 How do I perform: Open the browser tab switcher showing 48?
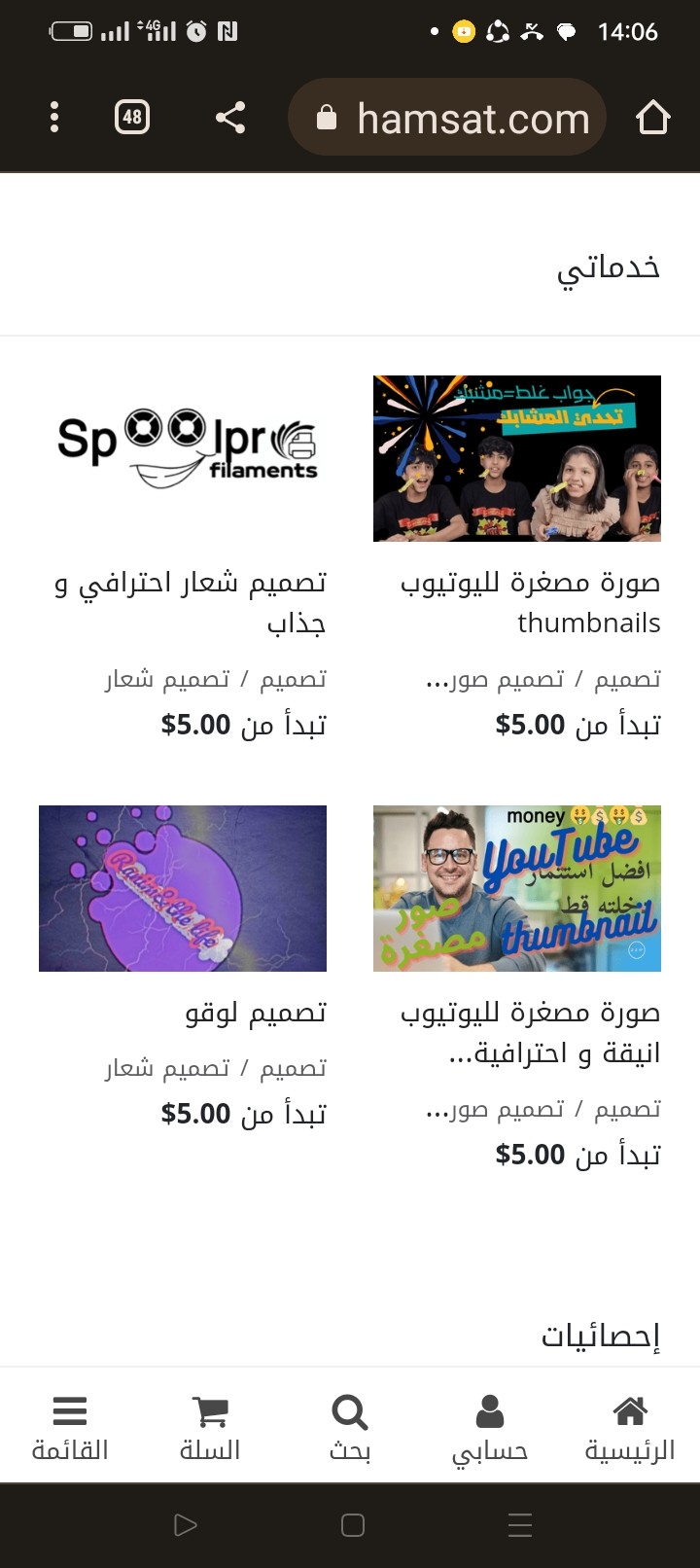point(132,118)
